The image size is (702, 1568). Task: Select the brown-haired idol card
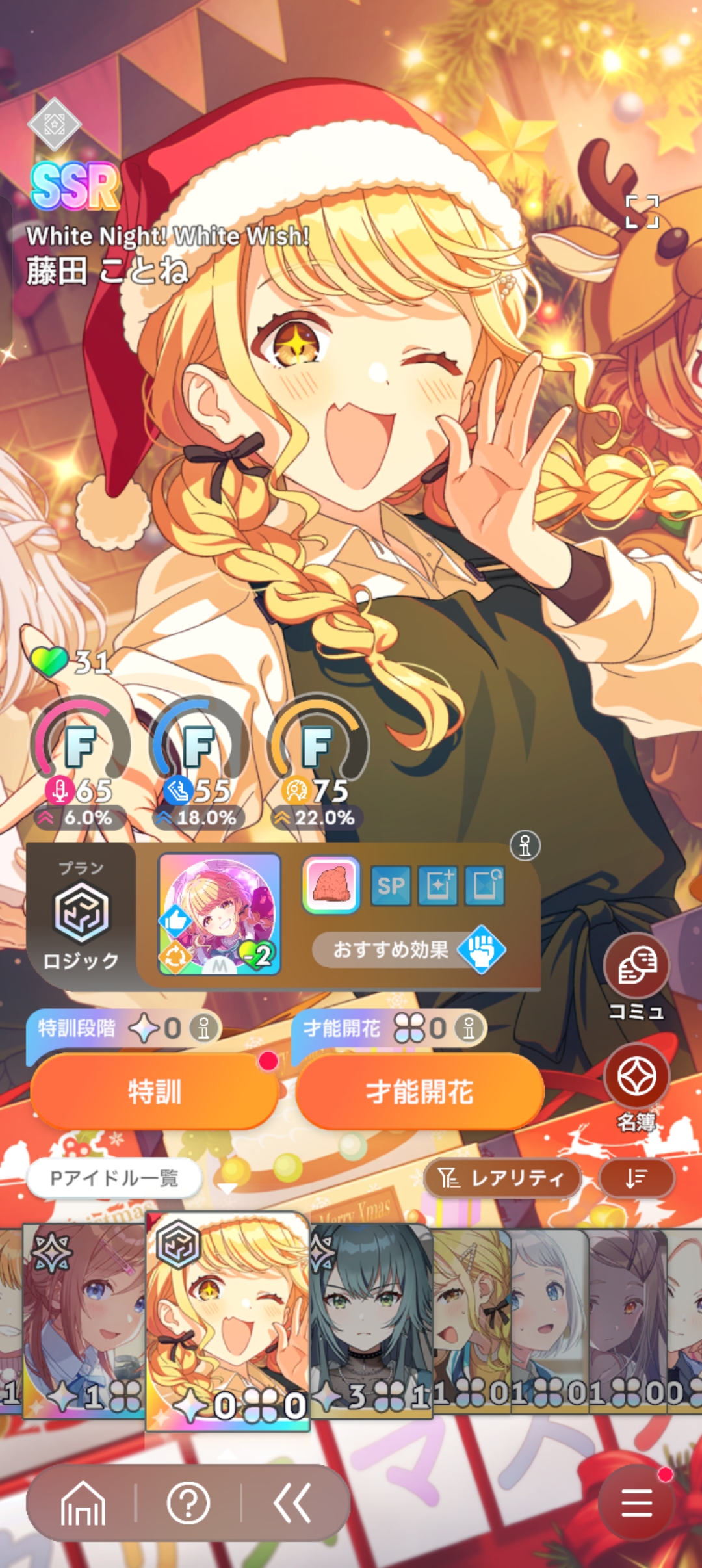pyautogui.click(x=84, y=1320)
